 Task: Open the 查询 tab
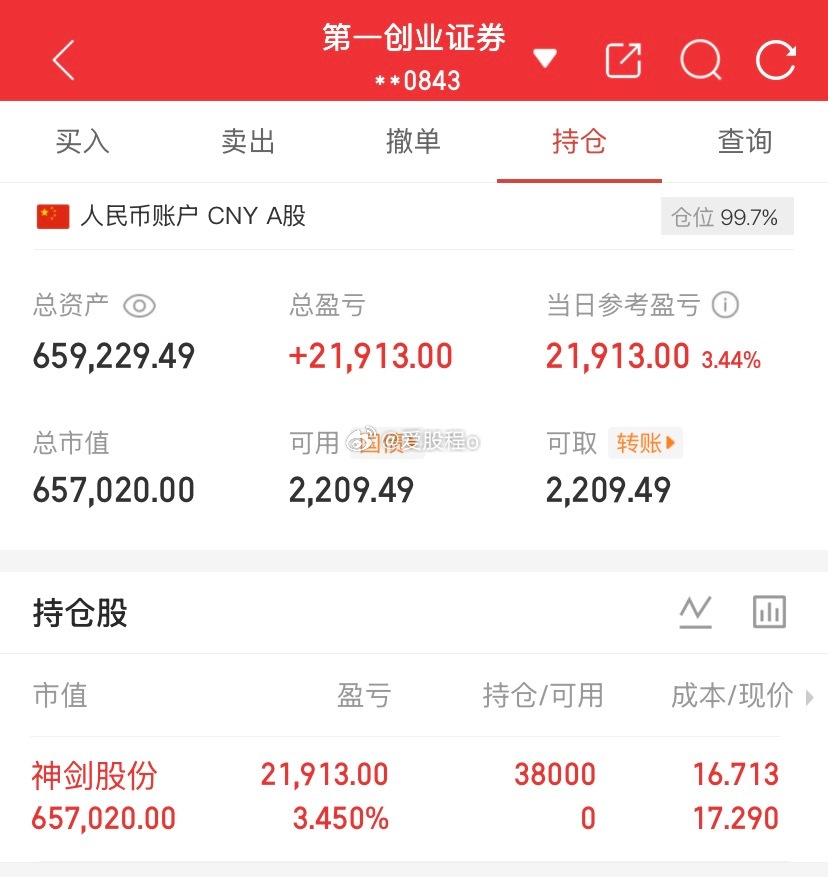(745, 142)
